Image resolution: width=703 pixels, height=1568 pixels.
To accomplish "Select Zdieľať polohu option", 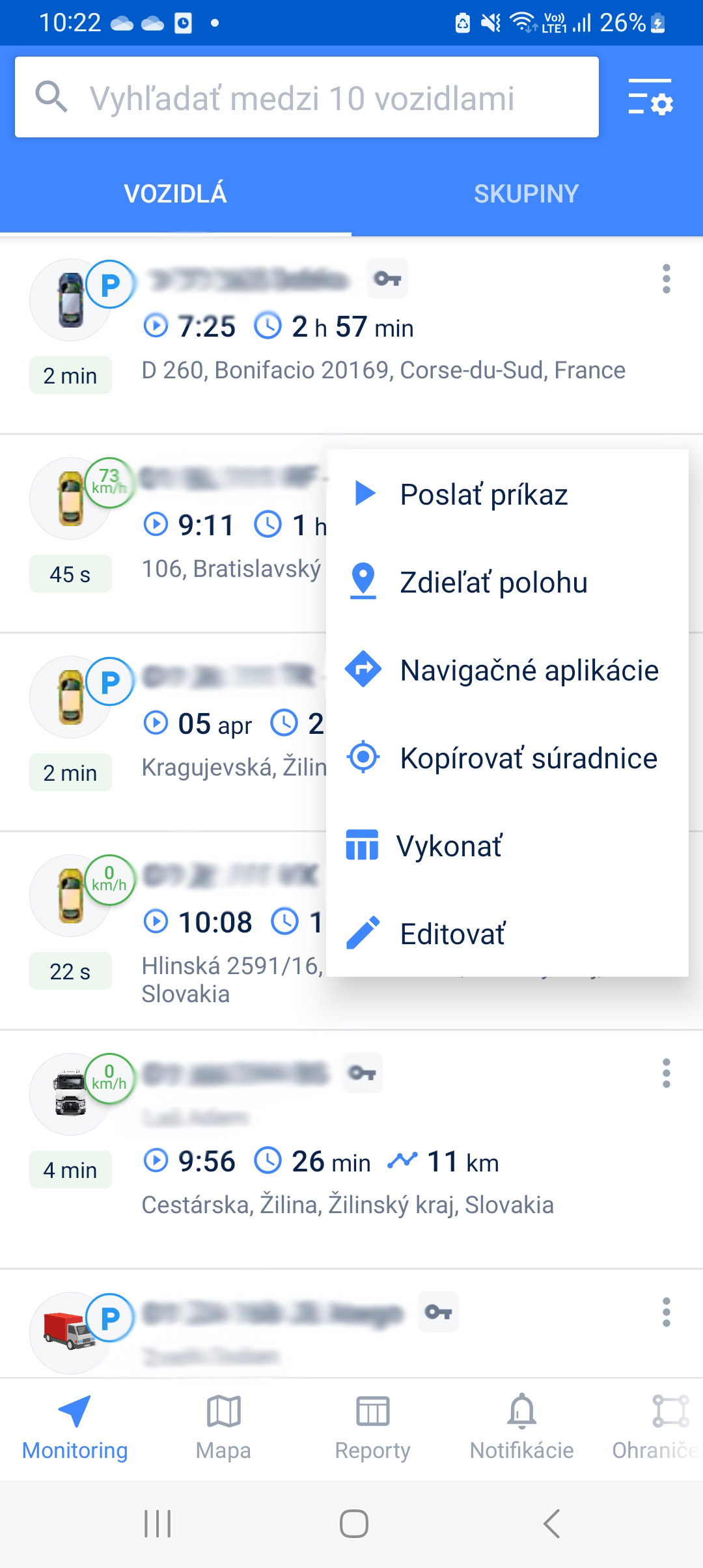I will (507, 581).
